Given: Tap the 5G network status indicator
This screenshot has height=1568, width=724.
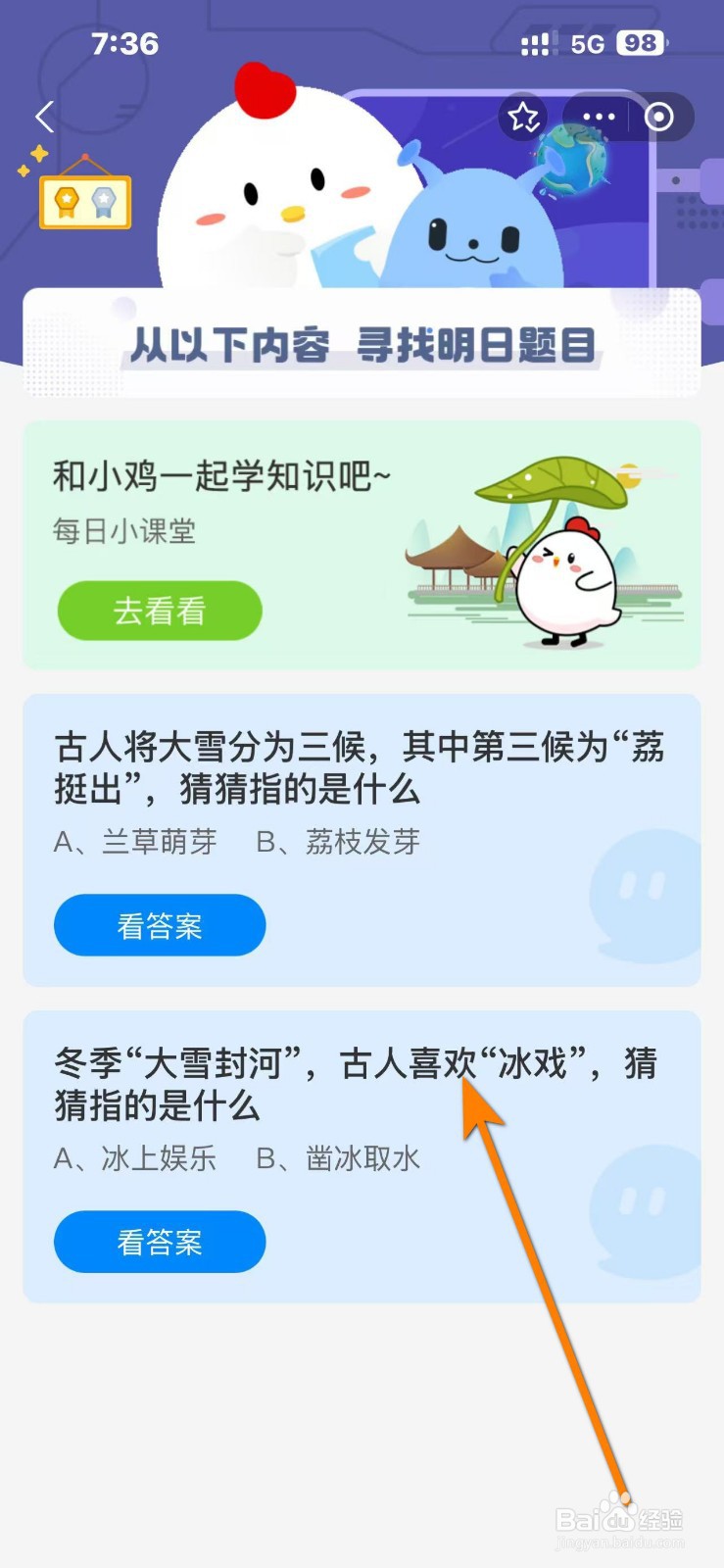Looking at the screenshot, I should tap(589, 43).
